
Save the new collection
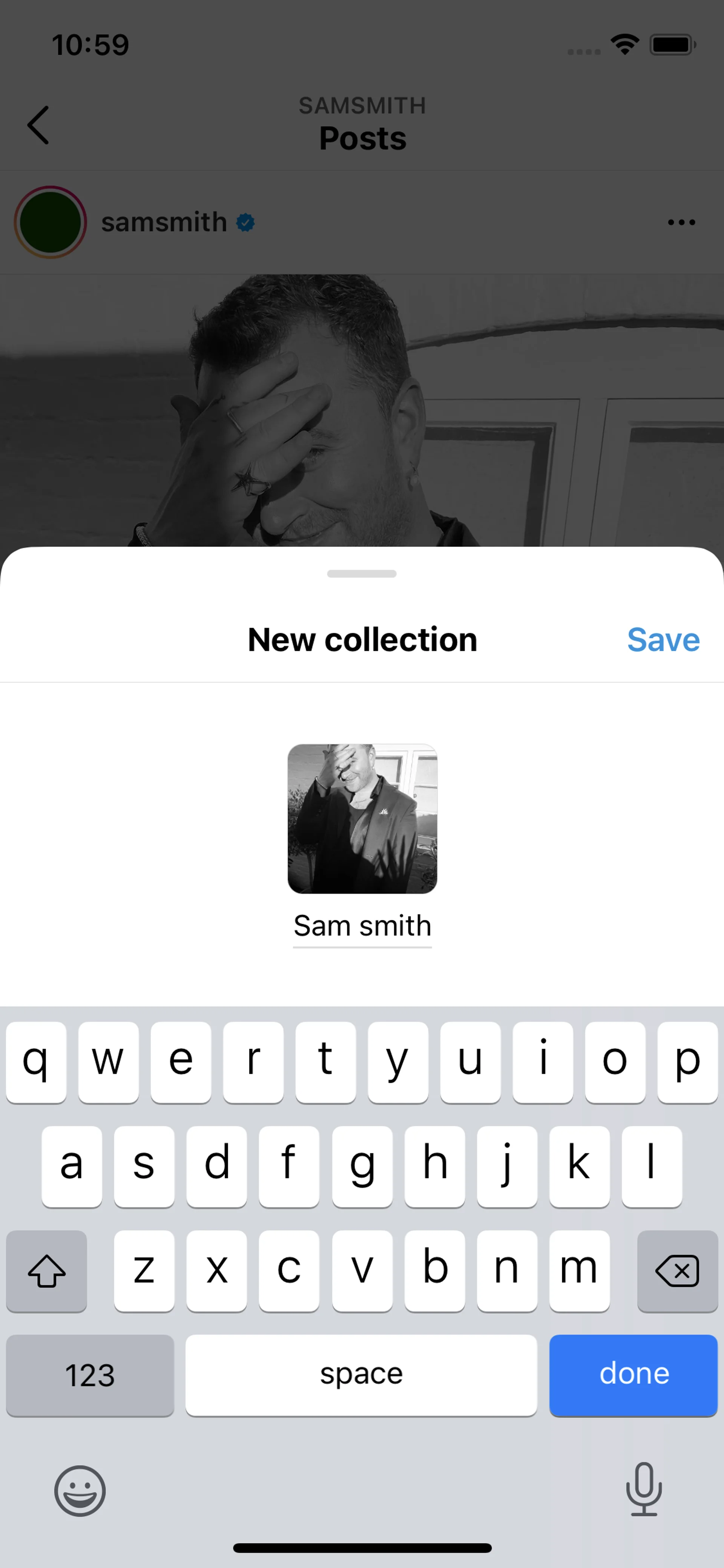point(663,640)
